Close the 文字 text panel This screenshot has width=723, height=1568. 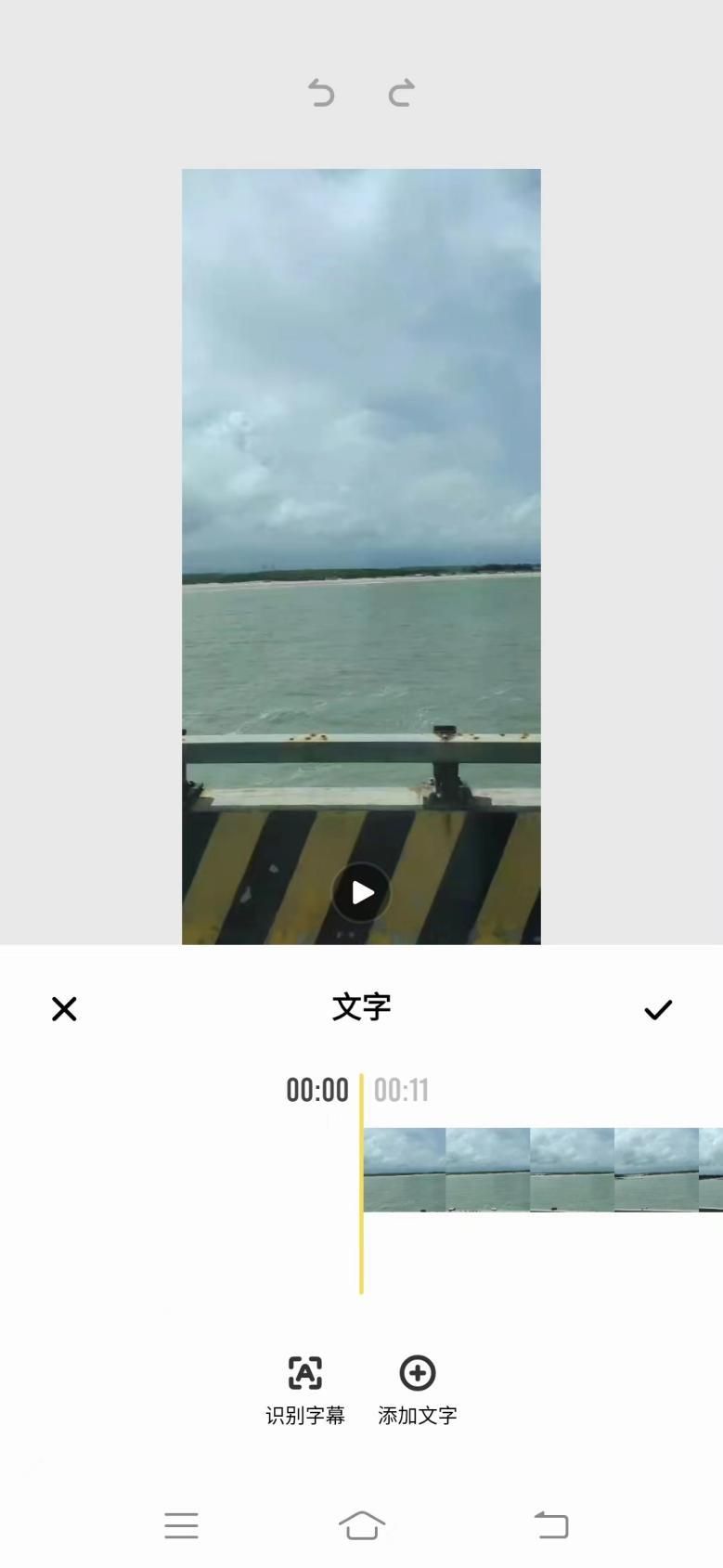[64, 1009]
